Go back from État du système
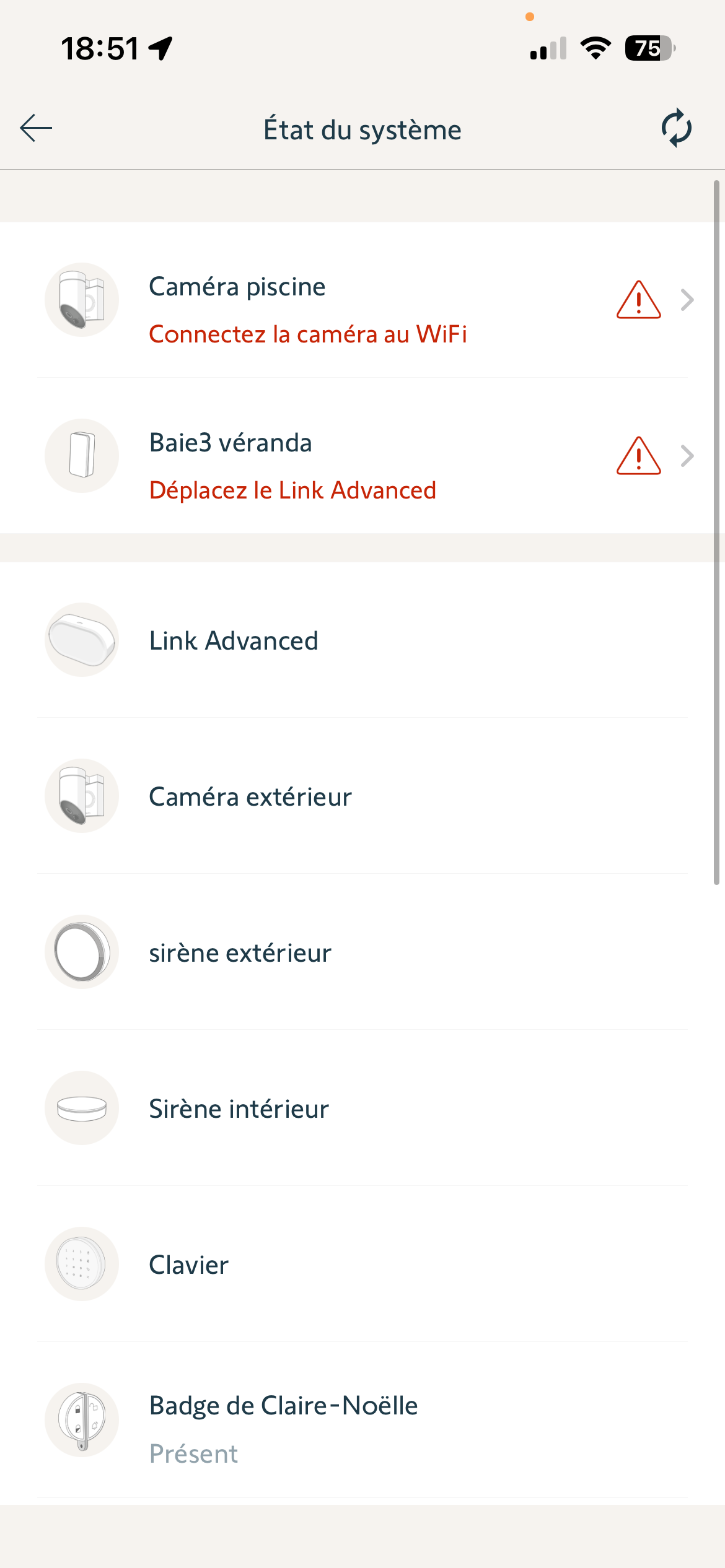 coord(36,128)
